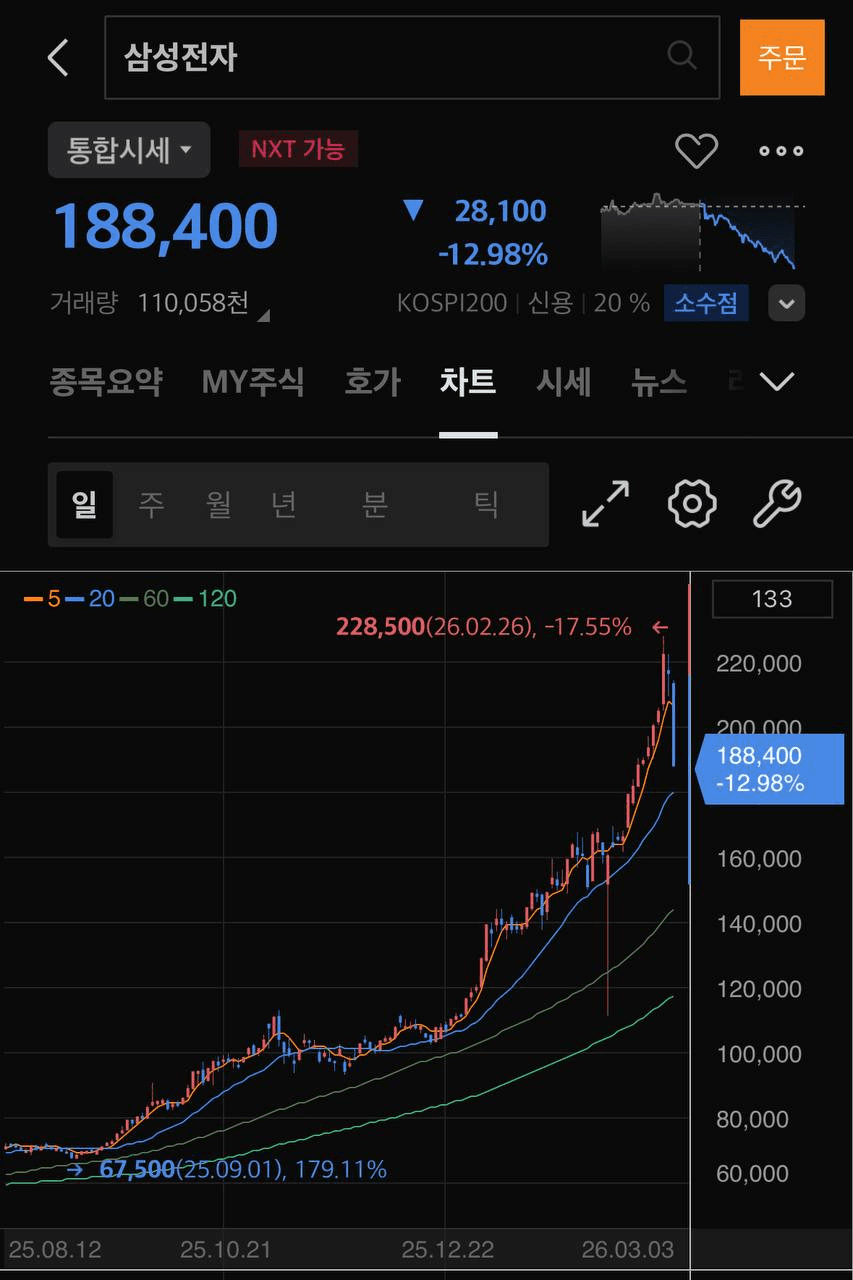The width and height of the screenshot is (853, 1280).
Task: Open the chart drawing tools wrench
Action: pos(779,503)
